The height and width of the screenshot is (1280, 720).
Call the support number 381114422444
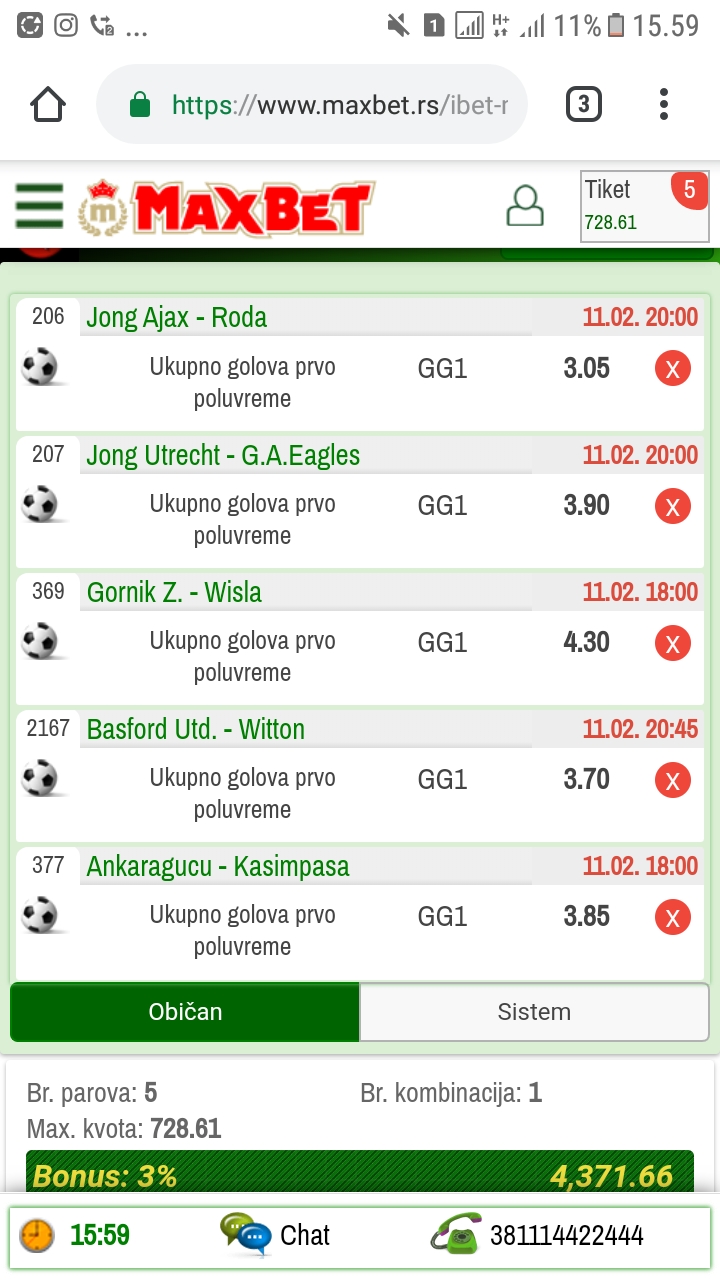(x=540, y=1235)
